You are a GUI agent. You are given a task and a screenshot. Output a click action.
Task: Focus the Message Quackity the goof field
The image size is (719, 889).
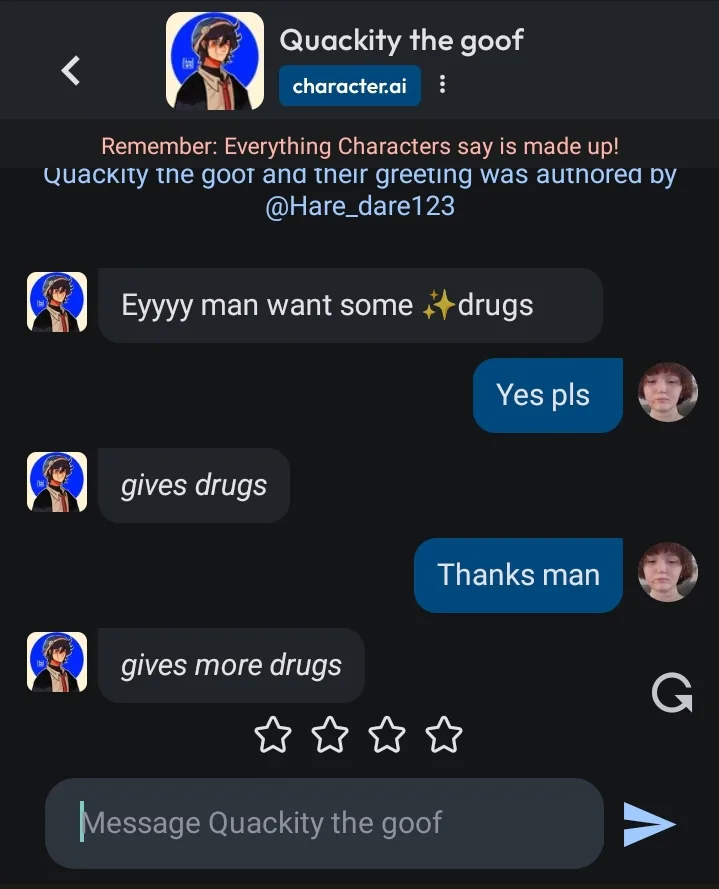click(x=324, y=823)
